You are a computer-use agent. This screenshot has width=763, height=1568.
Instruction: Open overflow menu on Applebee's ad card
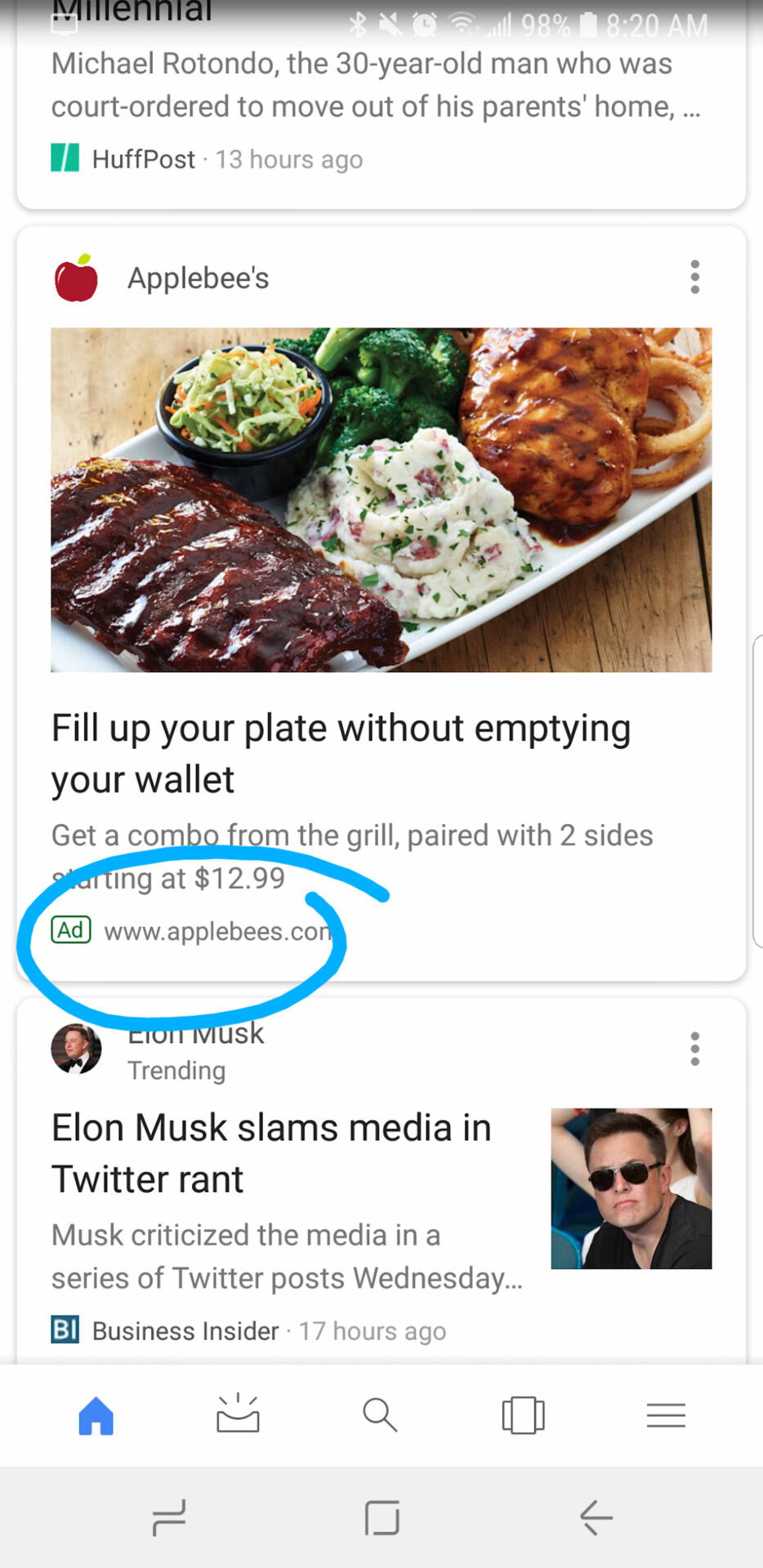pos(694,278)
